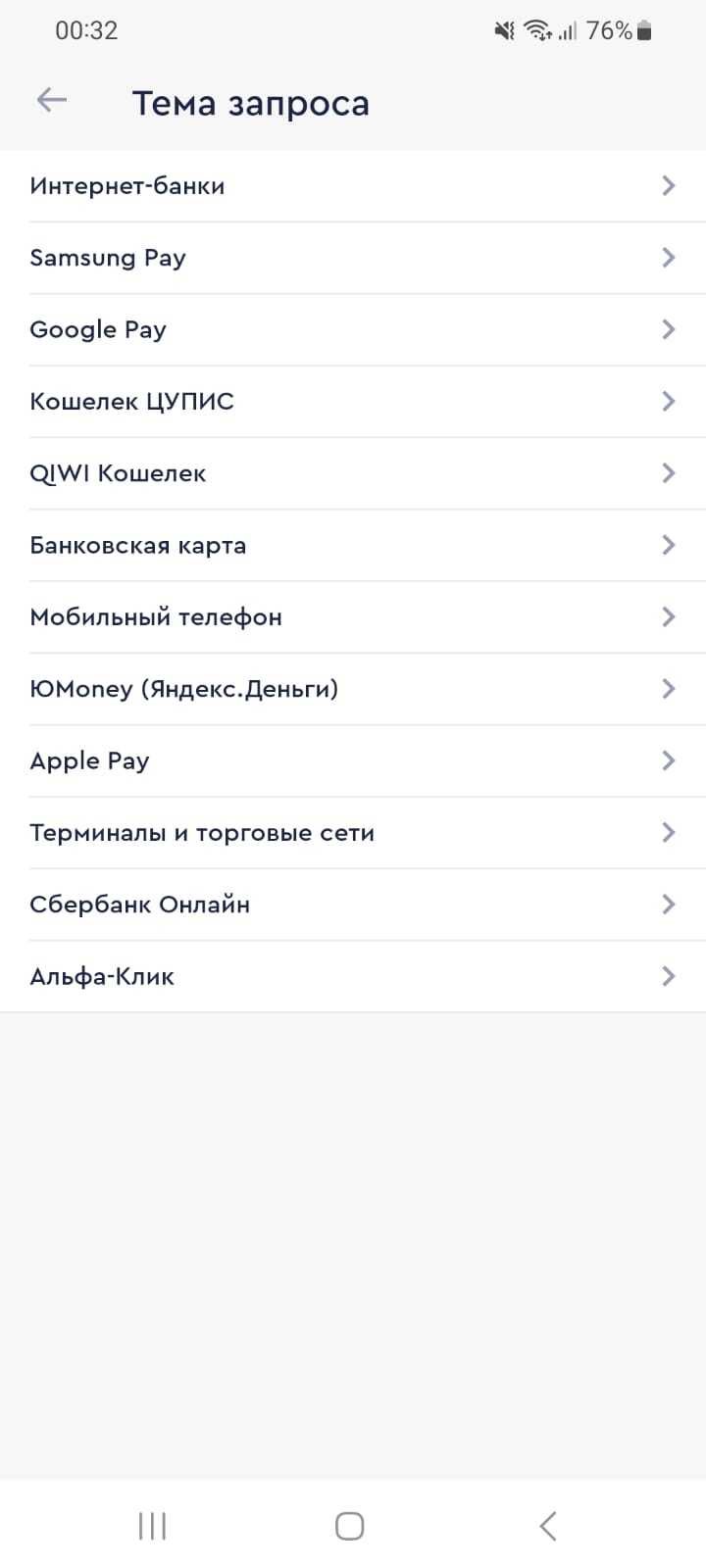Open the Интернет-банки topic
The image size is (706, 1568).
point(353,186)
